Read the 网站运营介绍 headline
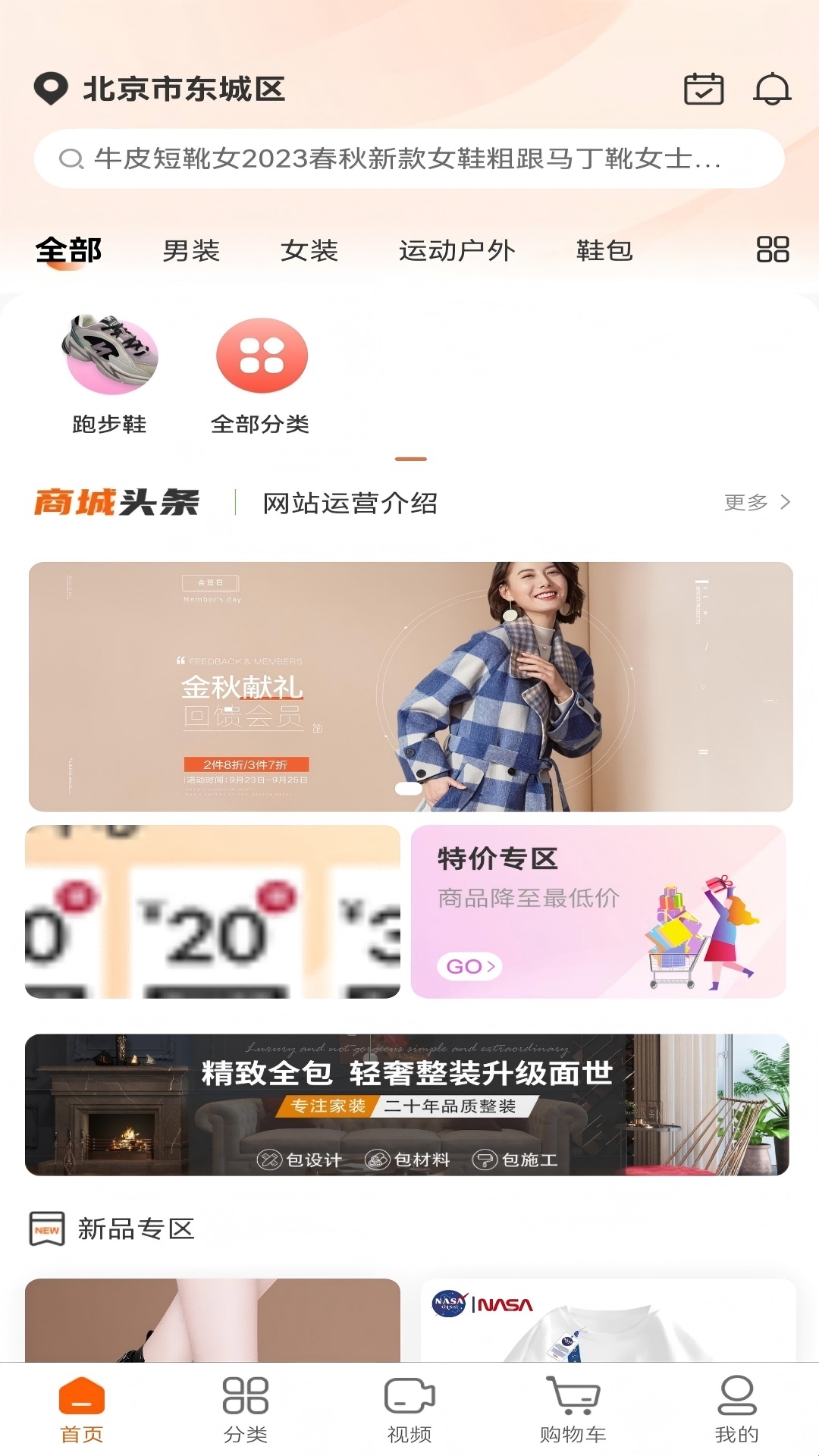Image resolution: width=819 pixels, height=1456 pixels. 350,503
